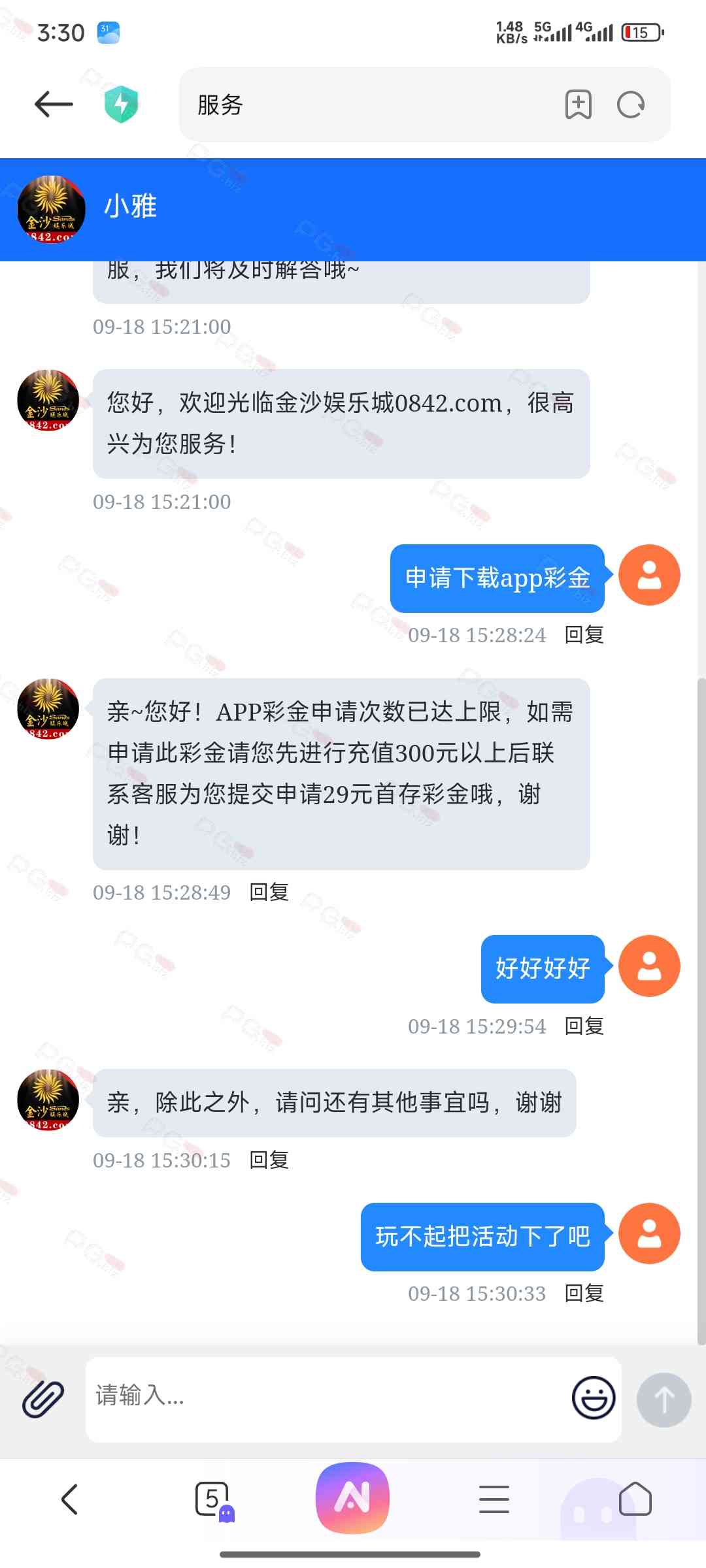This screenshot has width=706, height=1568.
Task: Focus the 请输入 message field
Action: click(327, 1397)
